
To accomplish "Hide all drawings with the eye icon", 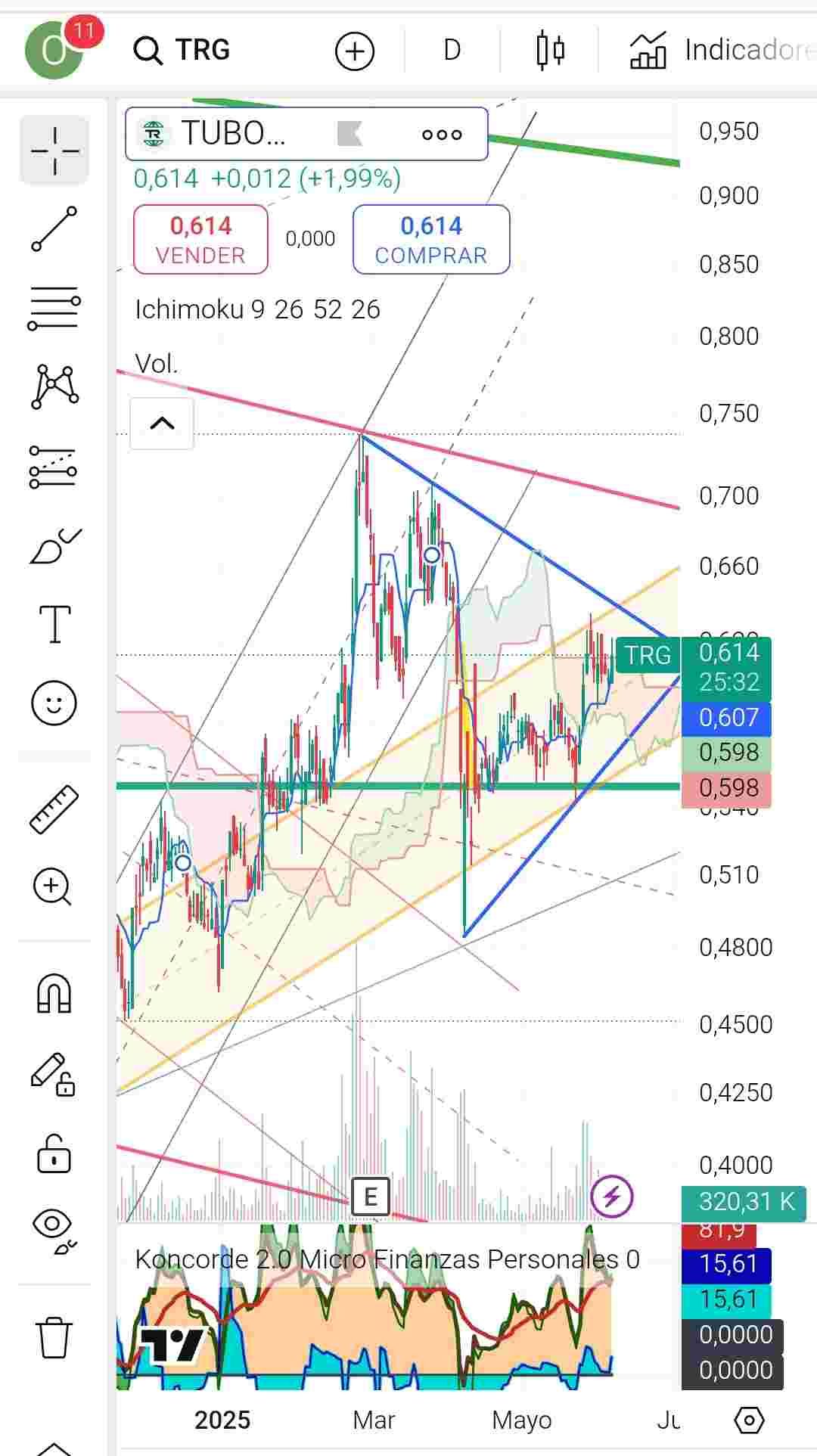I will tap(54, 1229).
